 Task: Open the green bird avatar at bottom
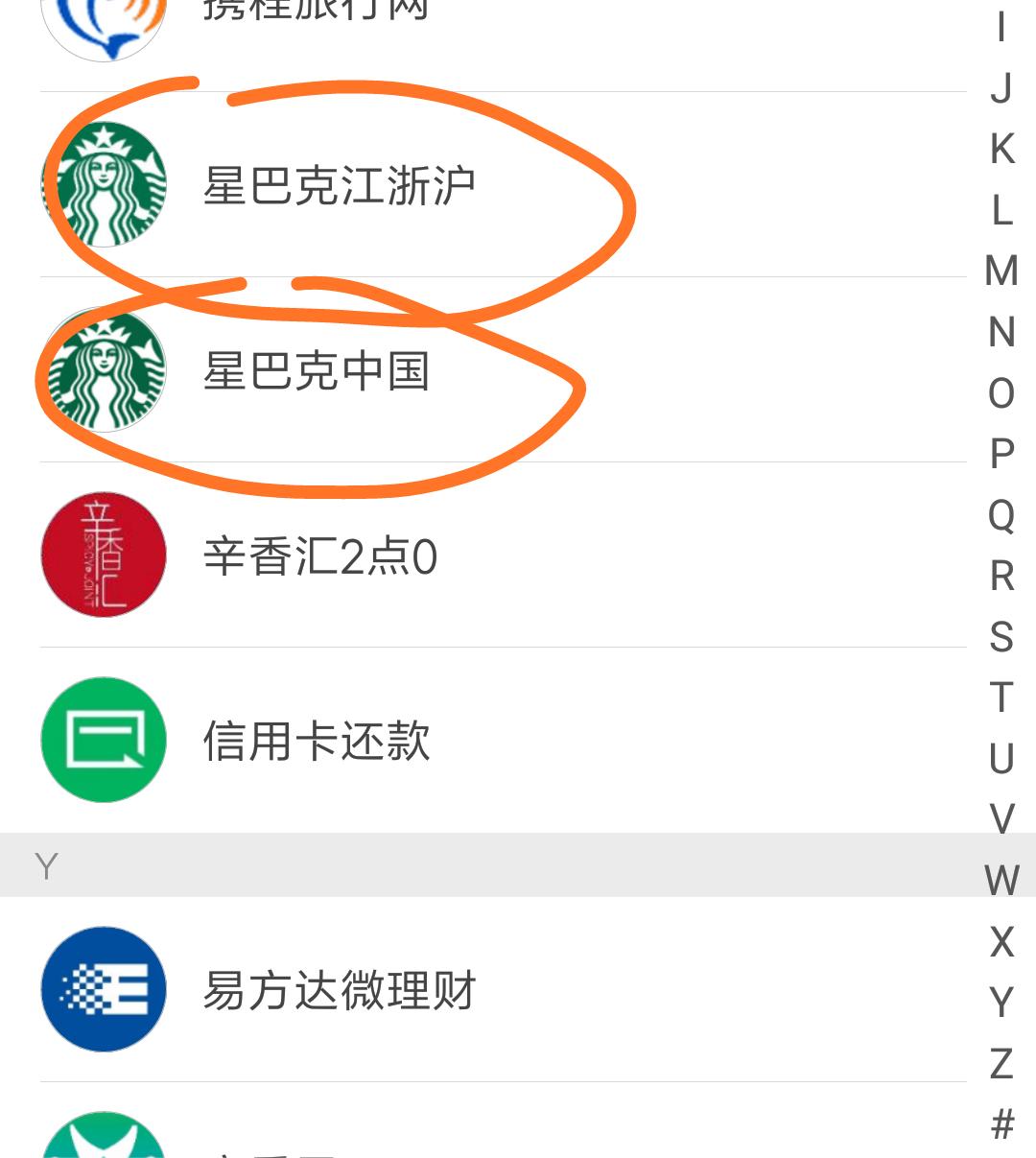[103, 1142]
